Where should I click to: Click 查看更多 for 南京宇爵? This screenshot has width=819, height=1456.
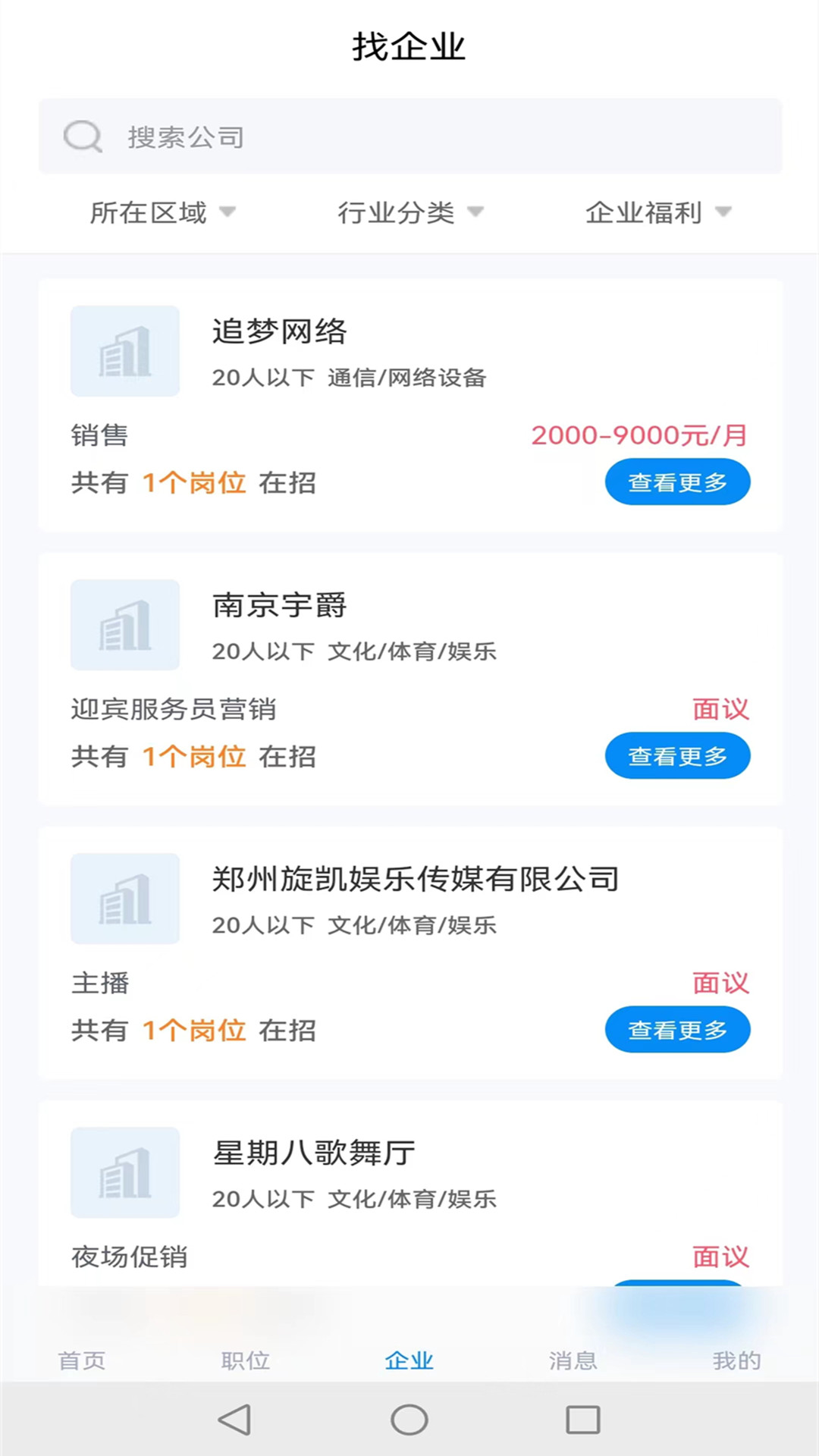[677, 755]
